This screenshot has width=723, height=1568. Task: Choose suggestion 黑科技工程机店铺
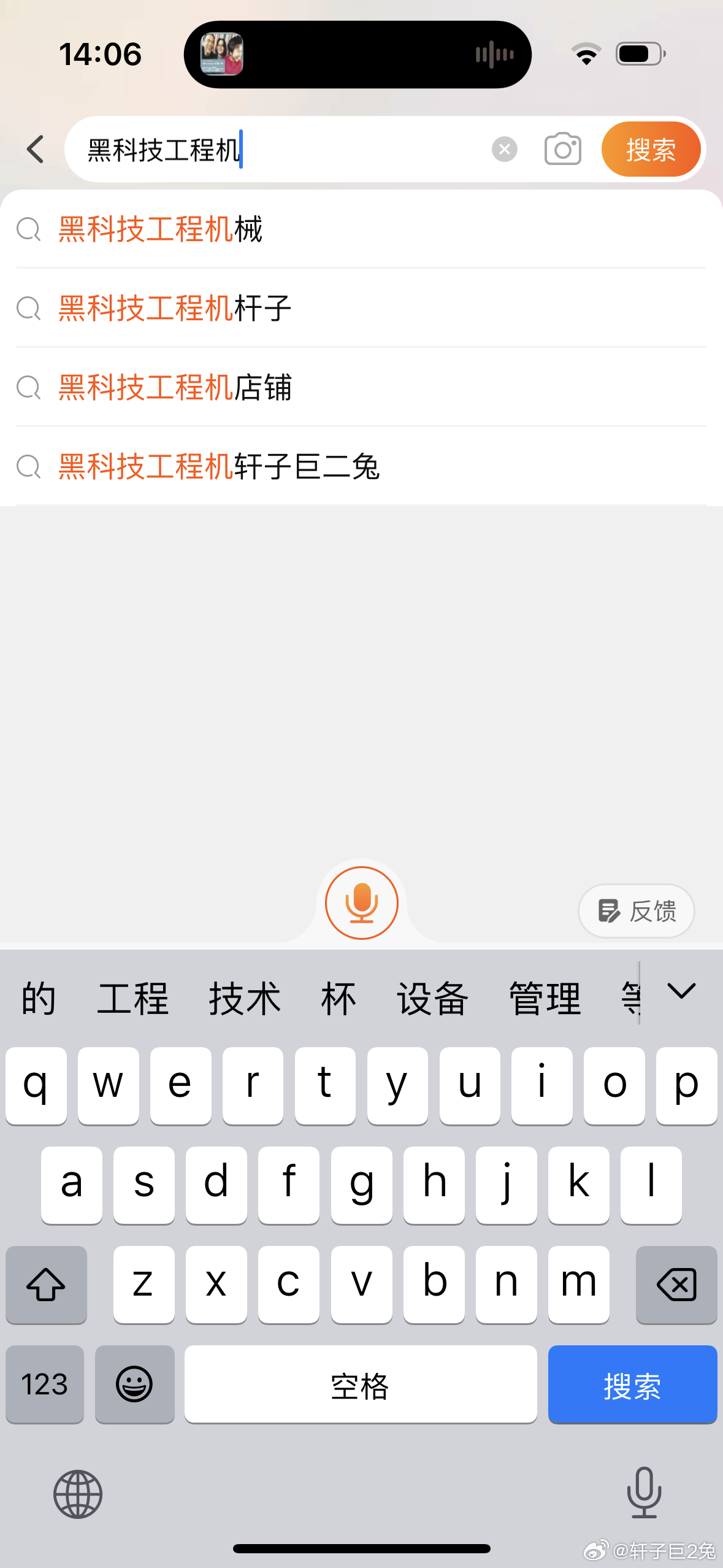[x=175, y=387]
